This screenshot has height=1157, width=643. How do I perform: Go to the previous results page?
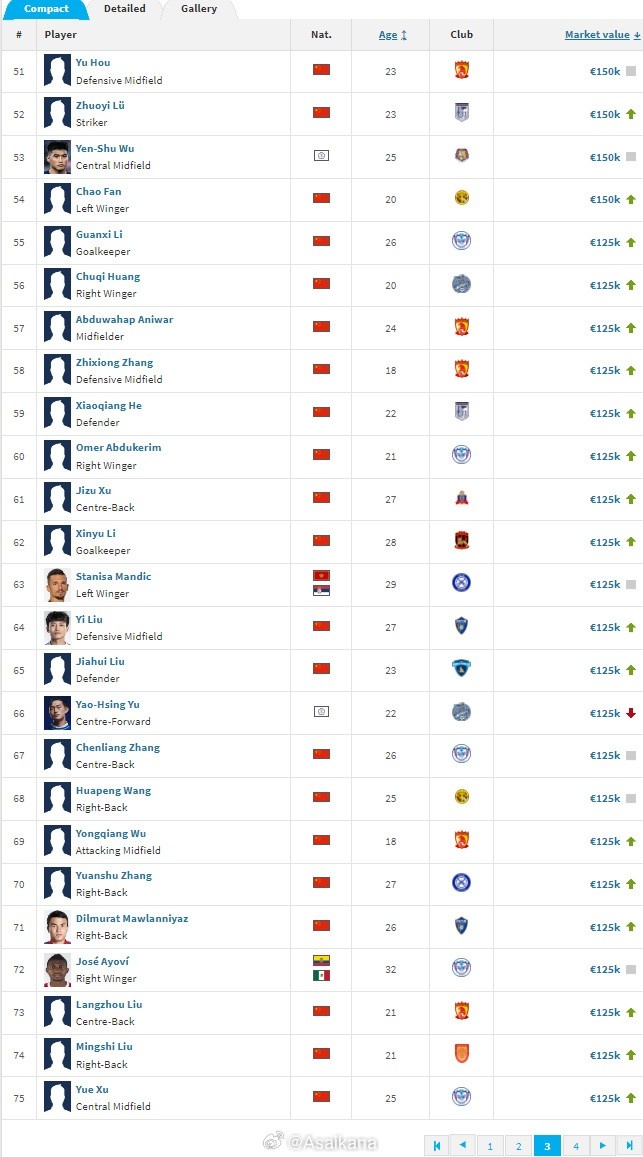click(462, 1146)
